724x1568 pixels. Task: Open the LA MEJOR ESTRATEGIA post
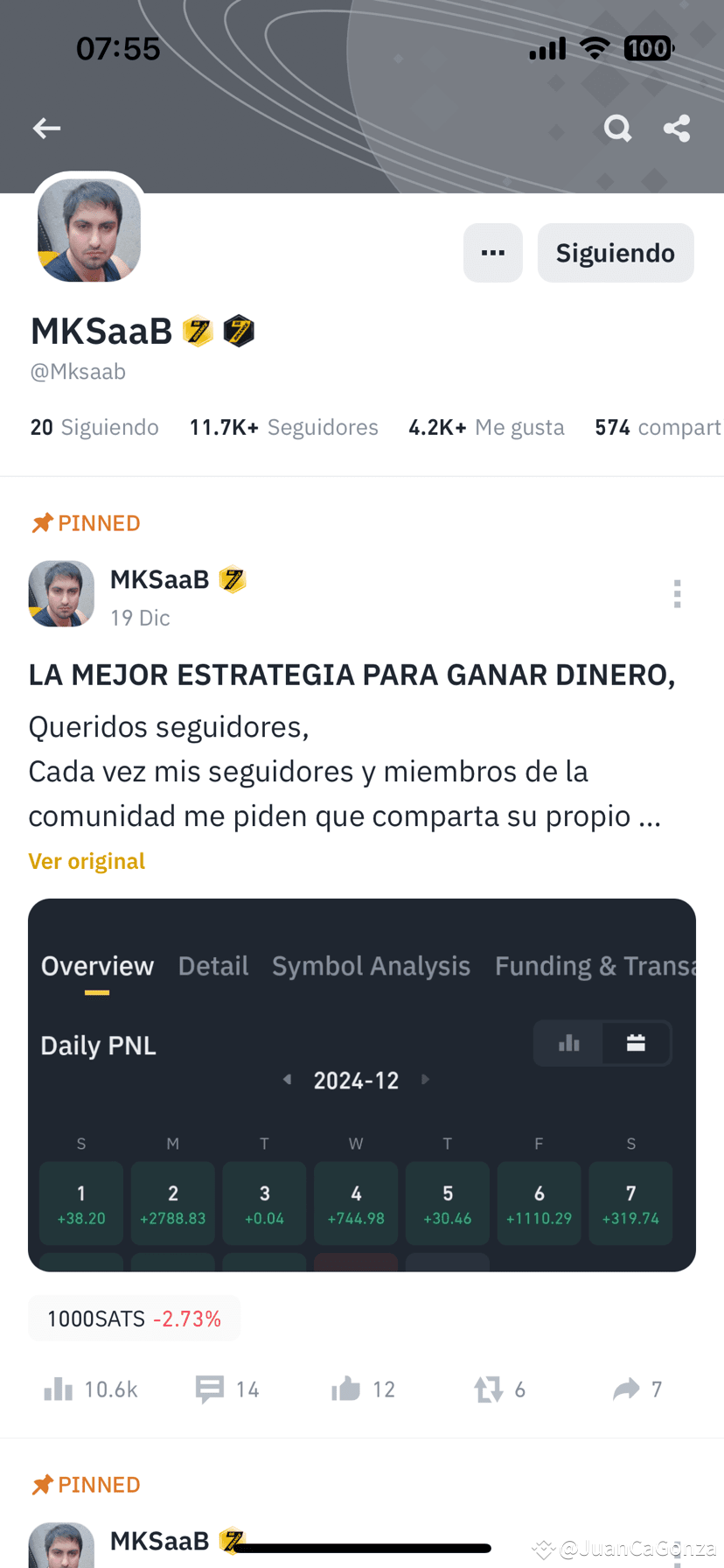tap(352, 675)
